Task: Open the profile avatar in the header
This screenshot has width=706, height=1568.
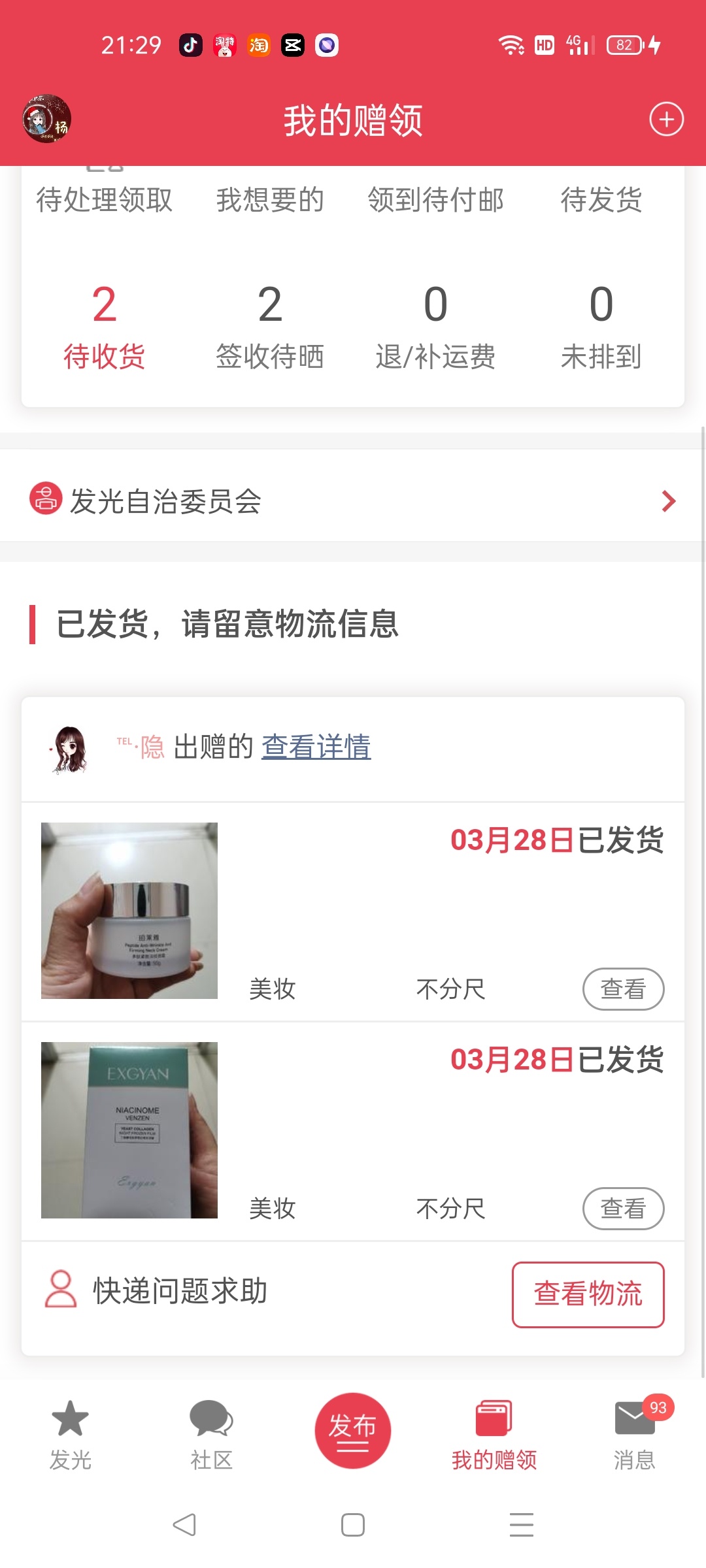Action: (x=47, y=119)
